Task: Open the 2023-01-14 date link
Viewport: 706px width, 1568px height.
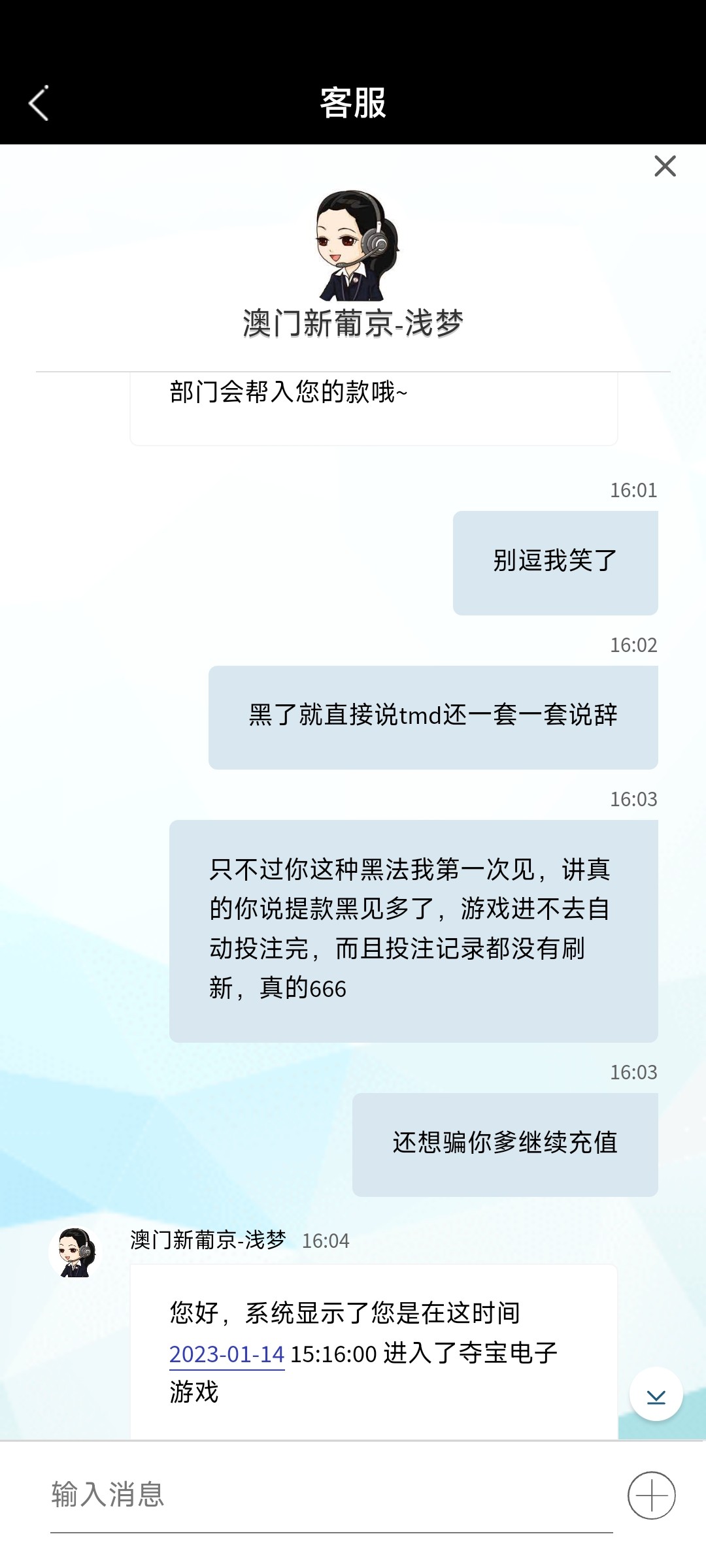Action: [227, 1354]
